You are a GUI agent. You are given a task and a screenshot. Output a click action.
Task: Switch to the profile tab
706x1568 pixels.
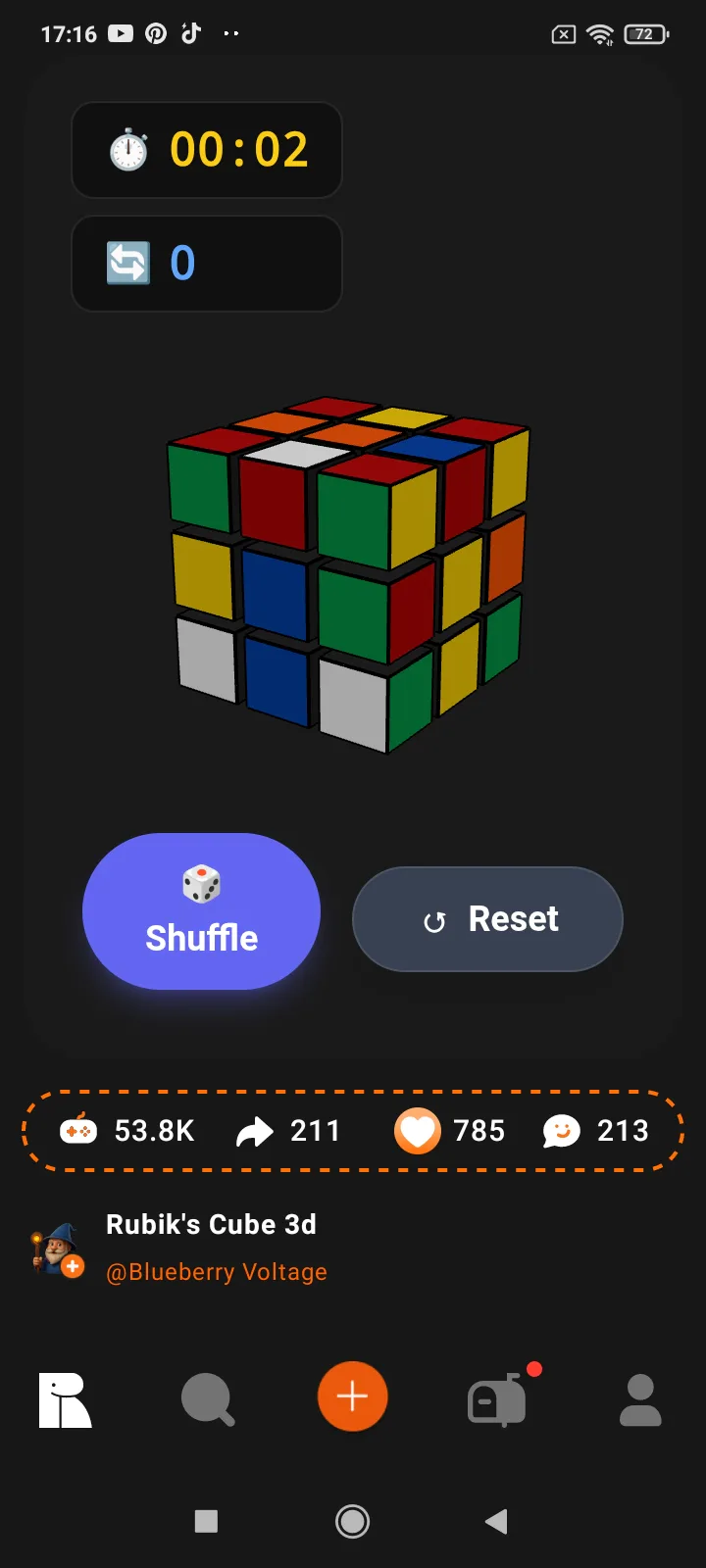tap(640, 1399)
